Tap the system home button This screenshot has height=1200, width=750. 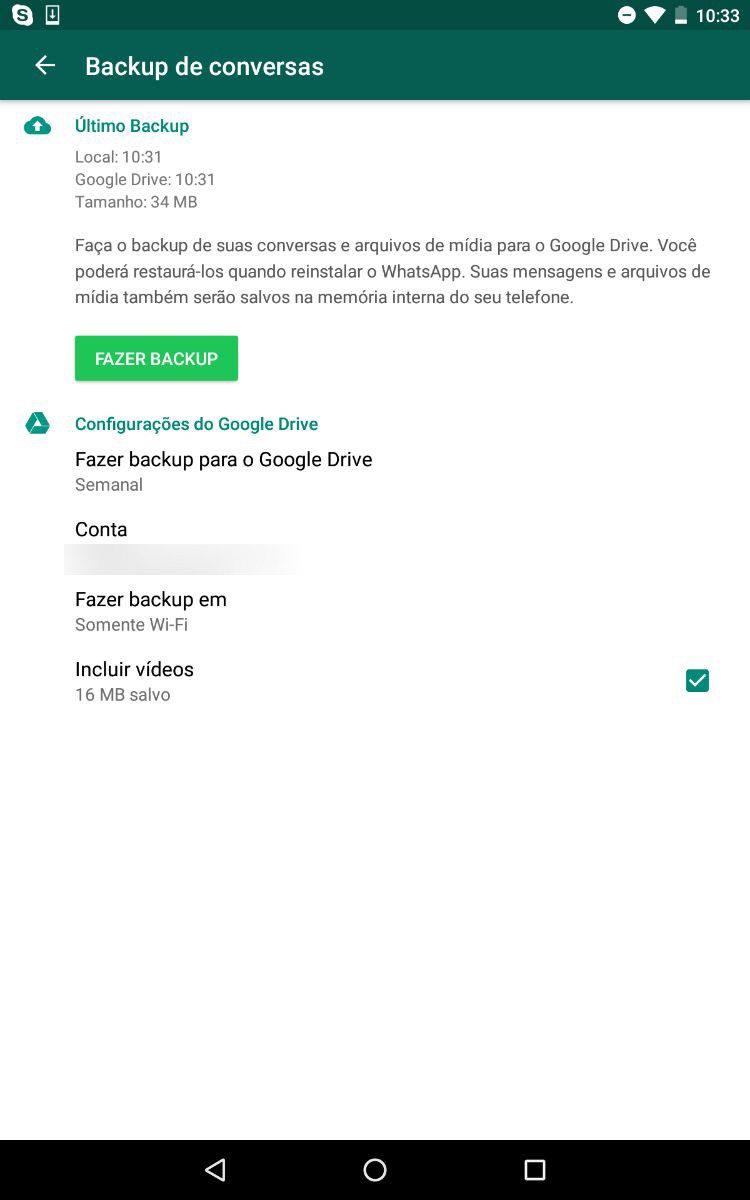pos(375,1169)
